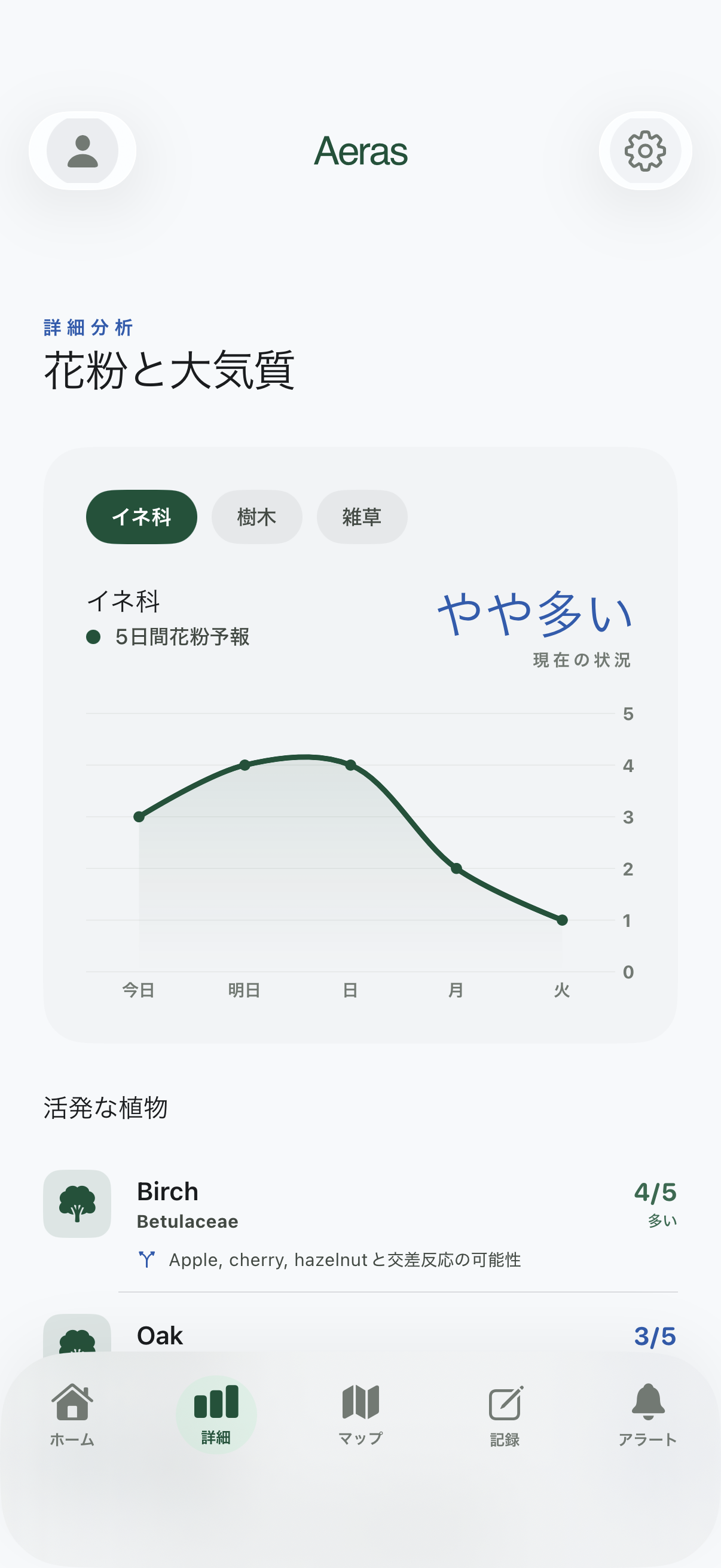The height and width of the screenshot is (1568, 721).
Task: Open the Birch plant entry
Action: click(x=167, y=1192)
